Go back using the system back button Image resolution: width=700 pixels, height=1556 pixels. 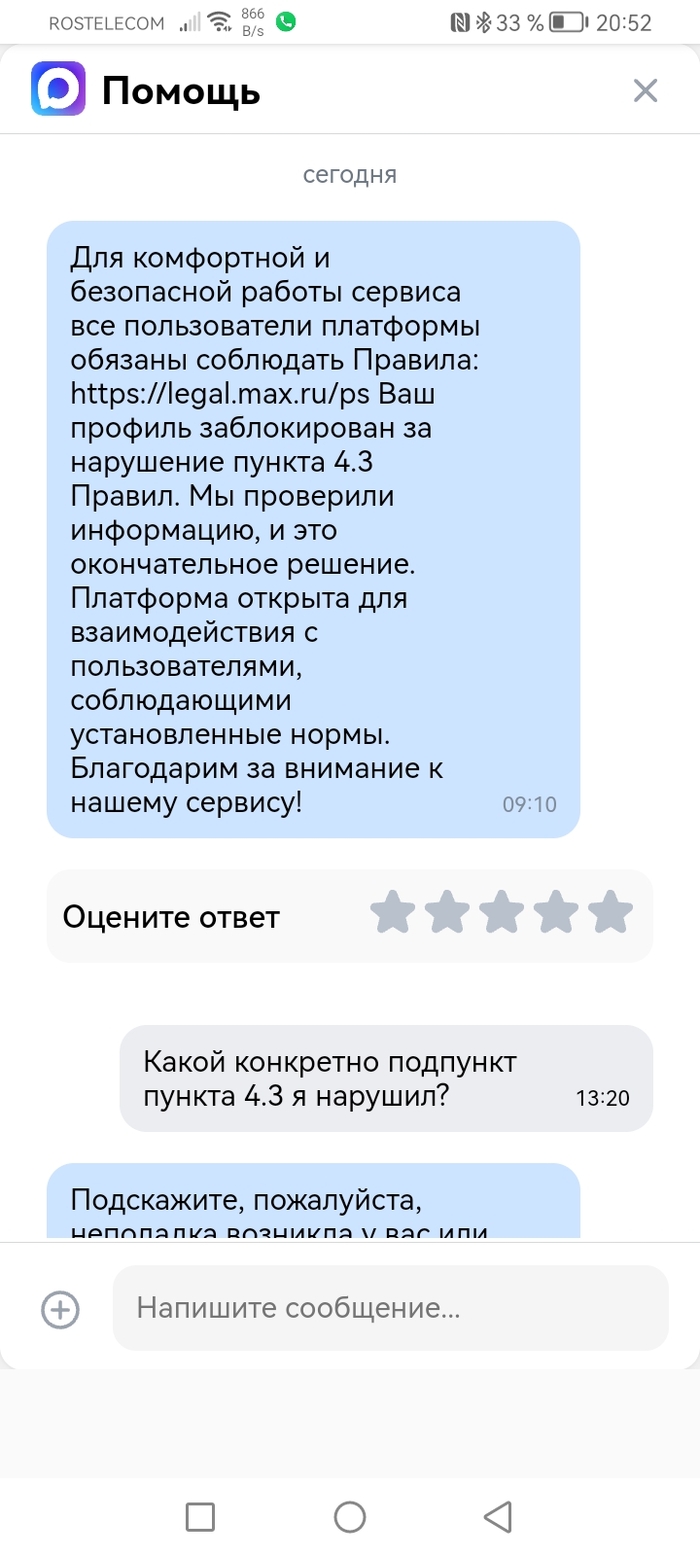pos(498,1516)
